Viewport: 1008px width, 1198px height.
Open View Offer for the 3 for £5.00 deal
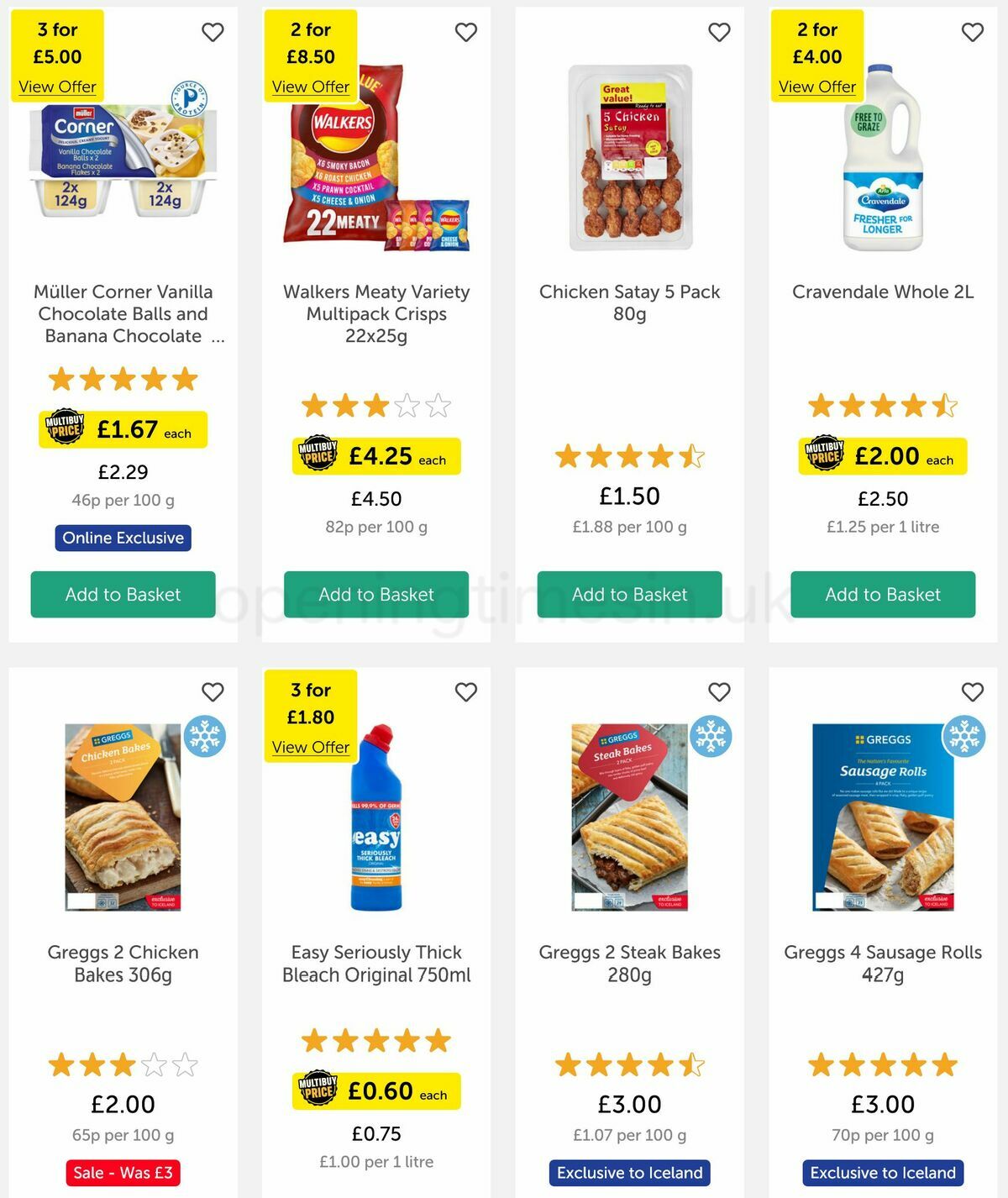pyautogui.click(x=55, y=87)
